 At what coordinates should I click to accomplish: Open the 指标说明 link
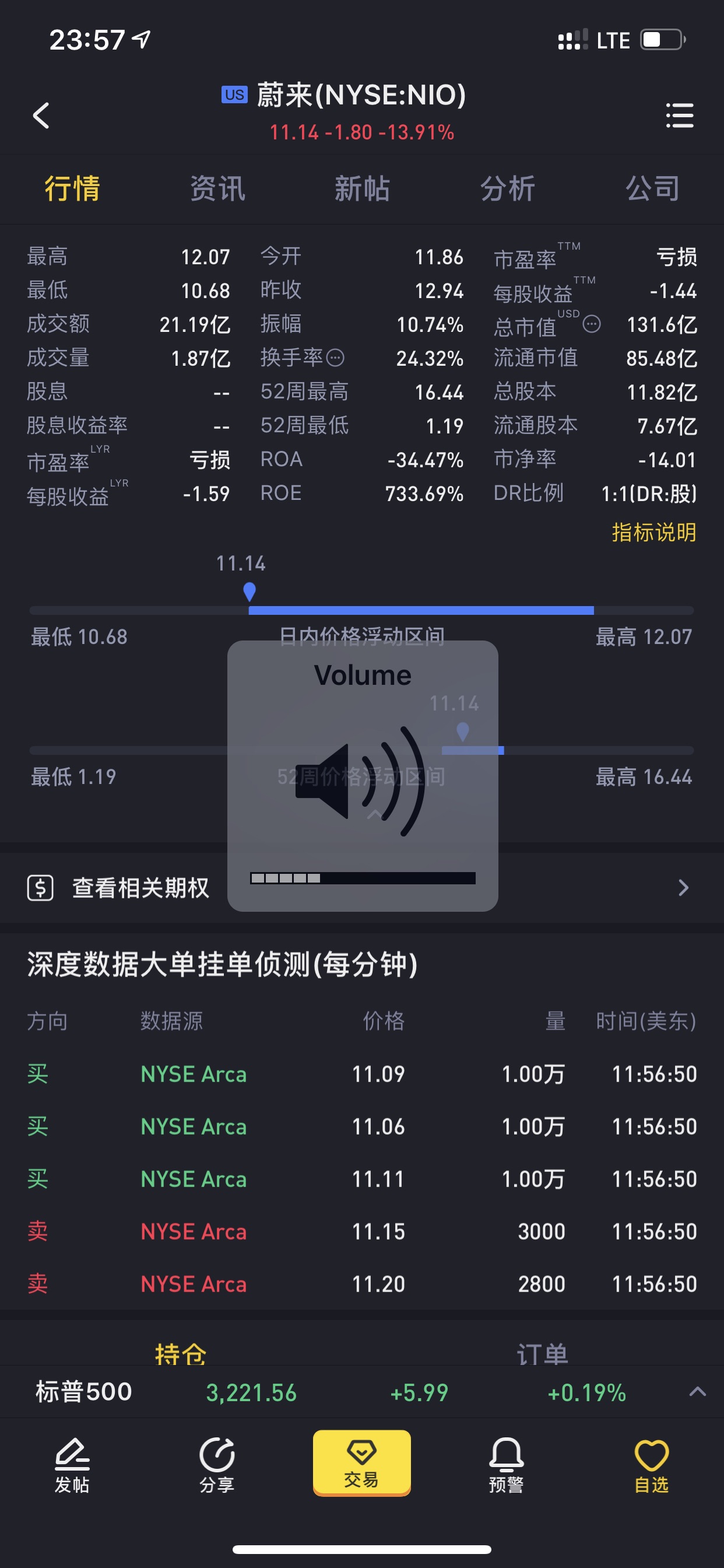coord(653,532)
